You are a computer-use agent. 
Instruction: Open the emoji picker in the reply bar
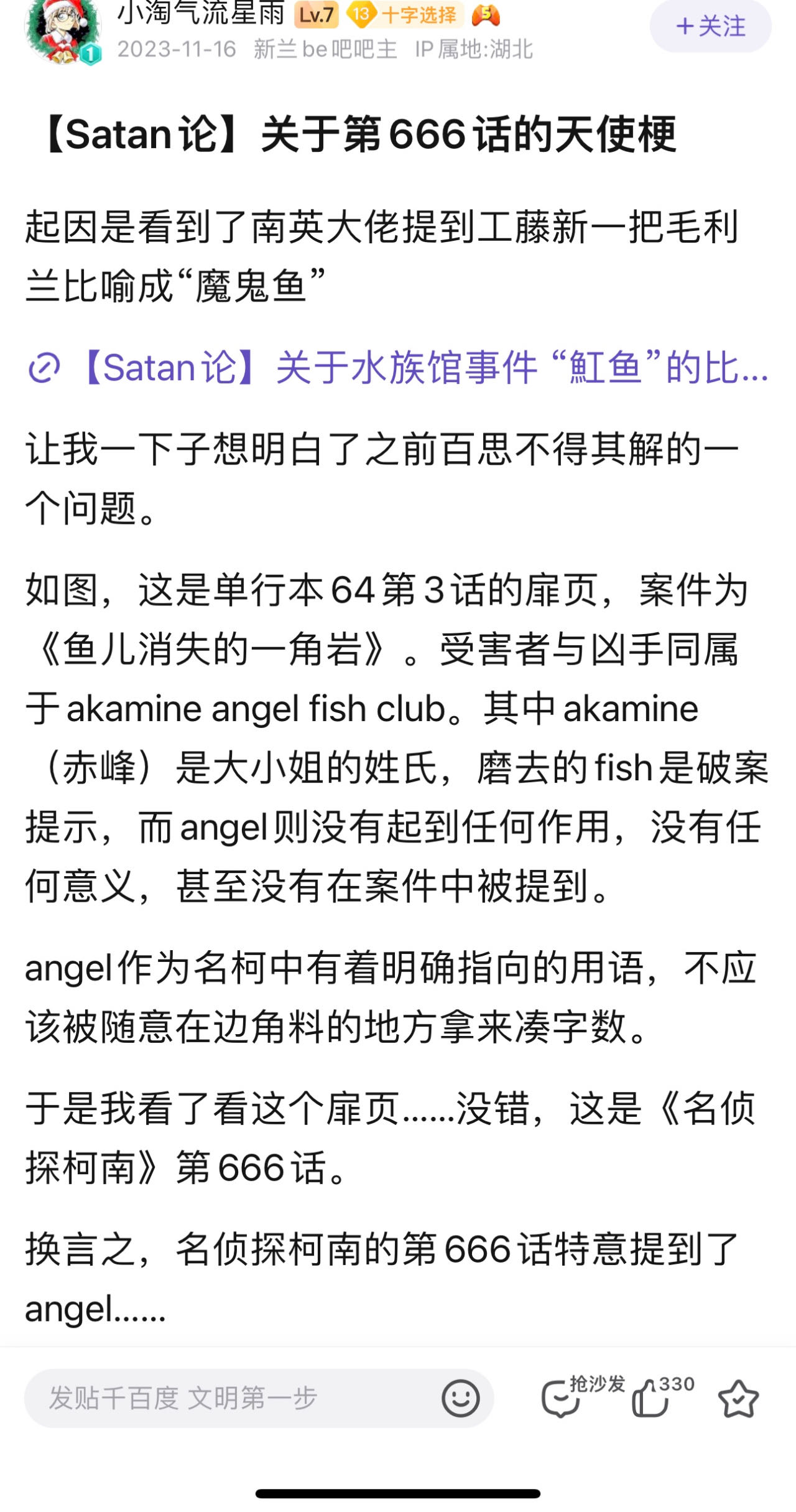tap(460, 1398)
